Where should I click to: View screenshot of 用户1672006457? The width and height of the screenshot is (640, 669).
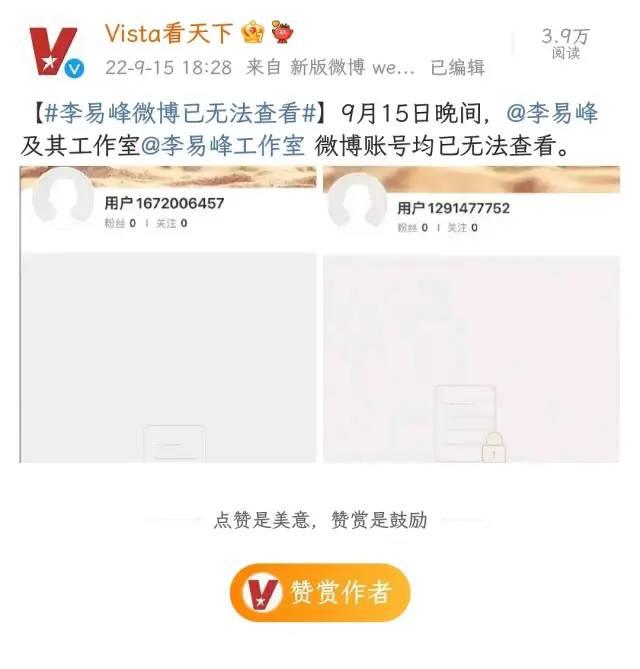pos(168,315)
